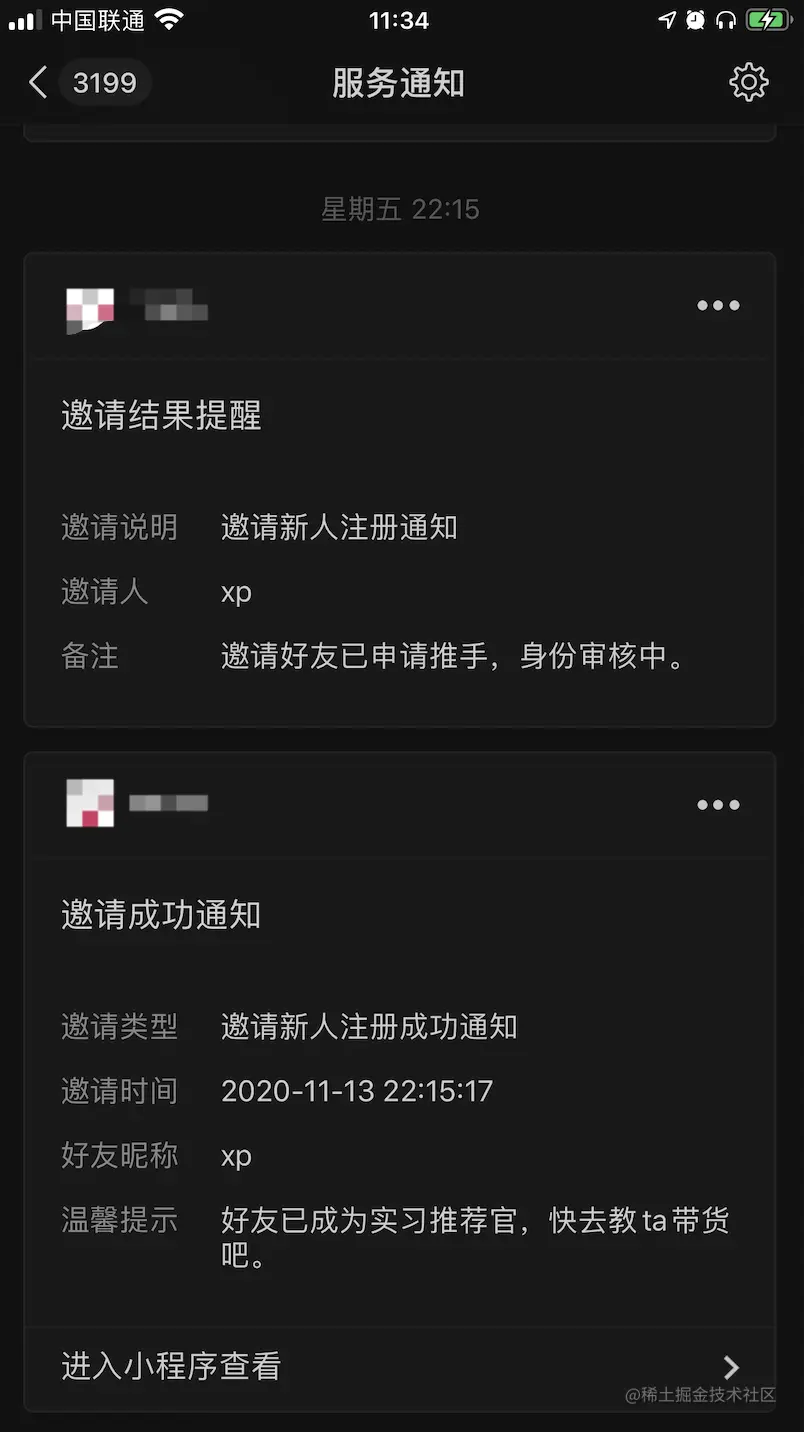Open the three-dot menu on 邀请结果提醒 card
The width and height of the screenshot is (804, 1432).
[718, 306]
